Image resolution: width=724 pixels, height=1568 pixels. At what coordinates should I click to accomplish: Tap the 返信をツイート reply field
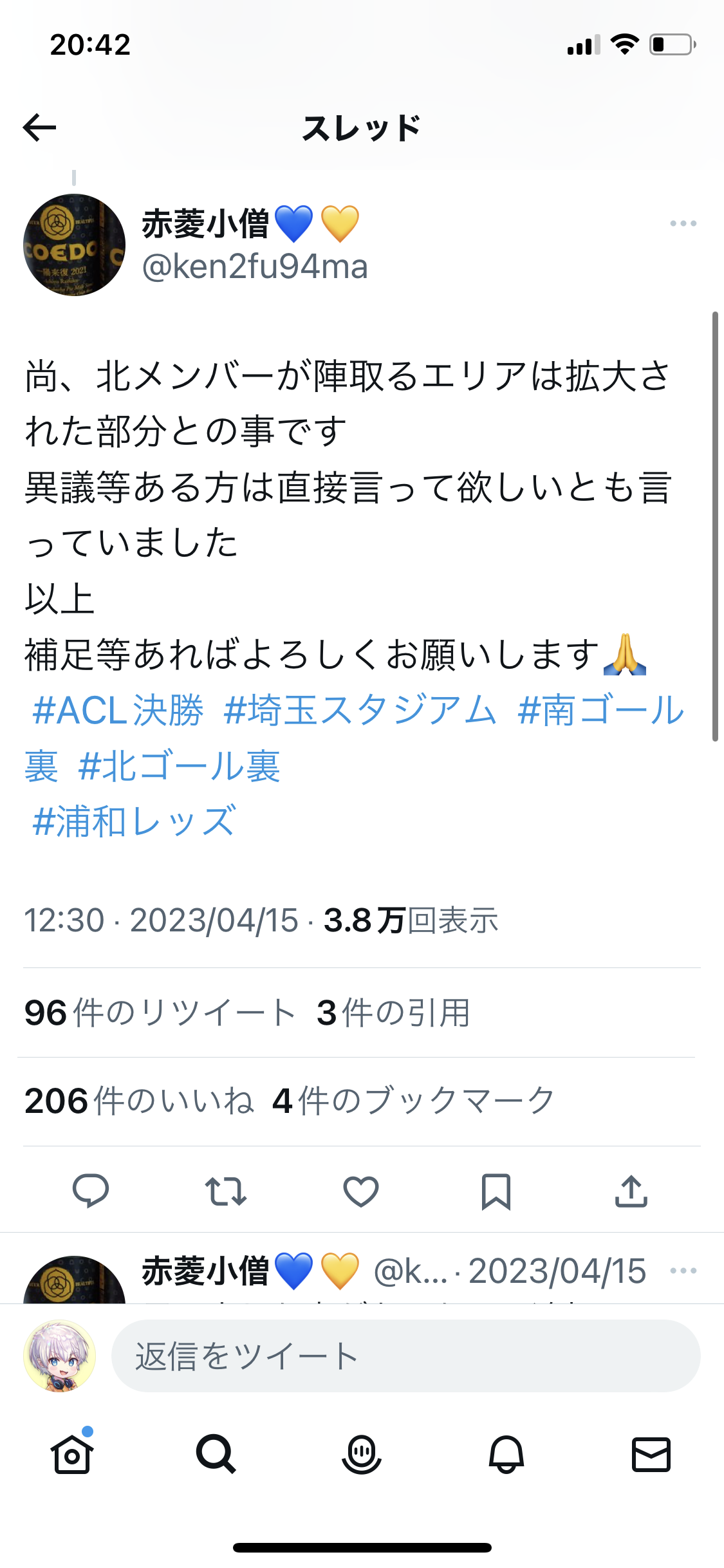tap(405, 1356)
